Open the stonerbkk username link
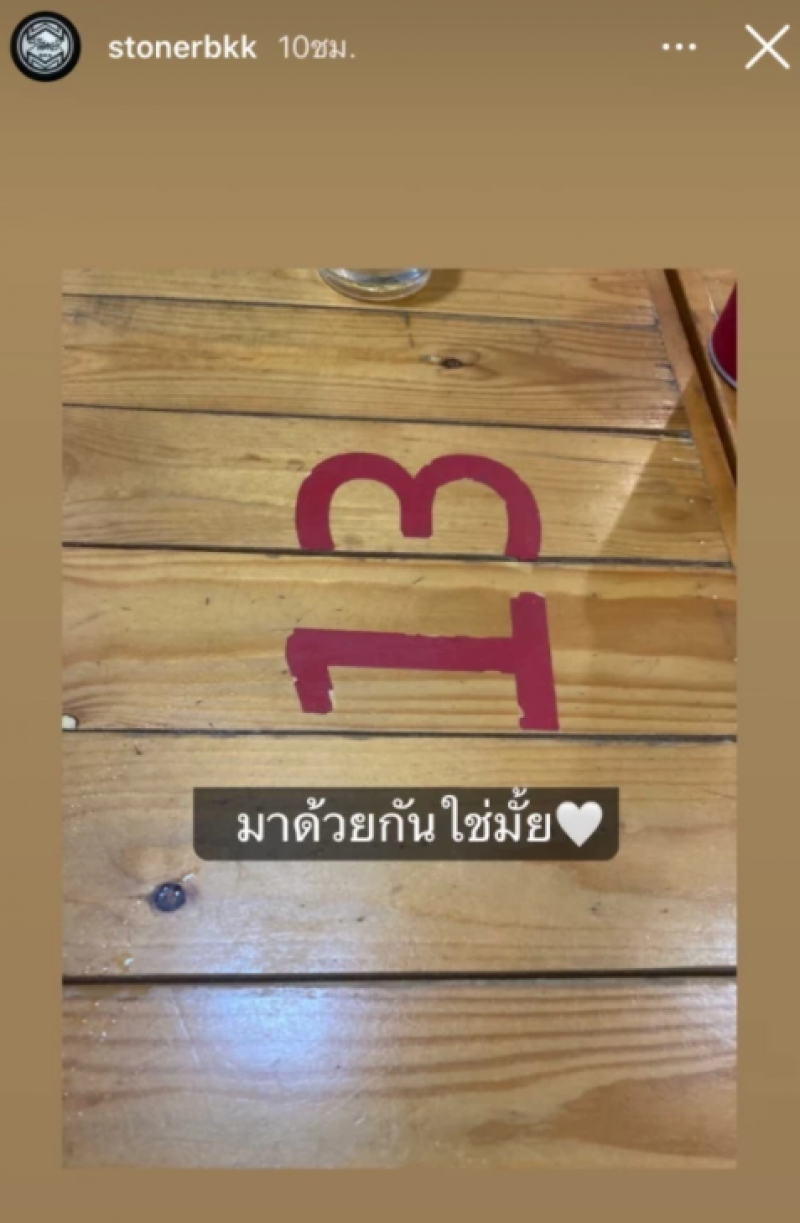The width and height of the screenshot is (800, 1223). [184, 48]
